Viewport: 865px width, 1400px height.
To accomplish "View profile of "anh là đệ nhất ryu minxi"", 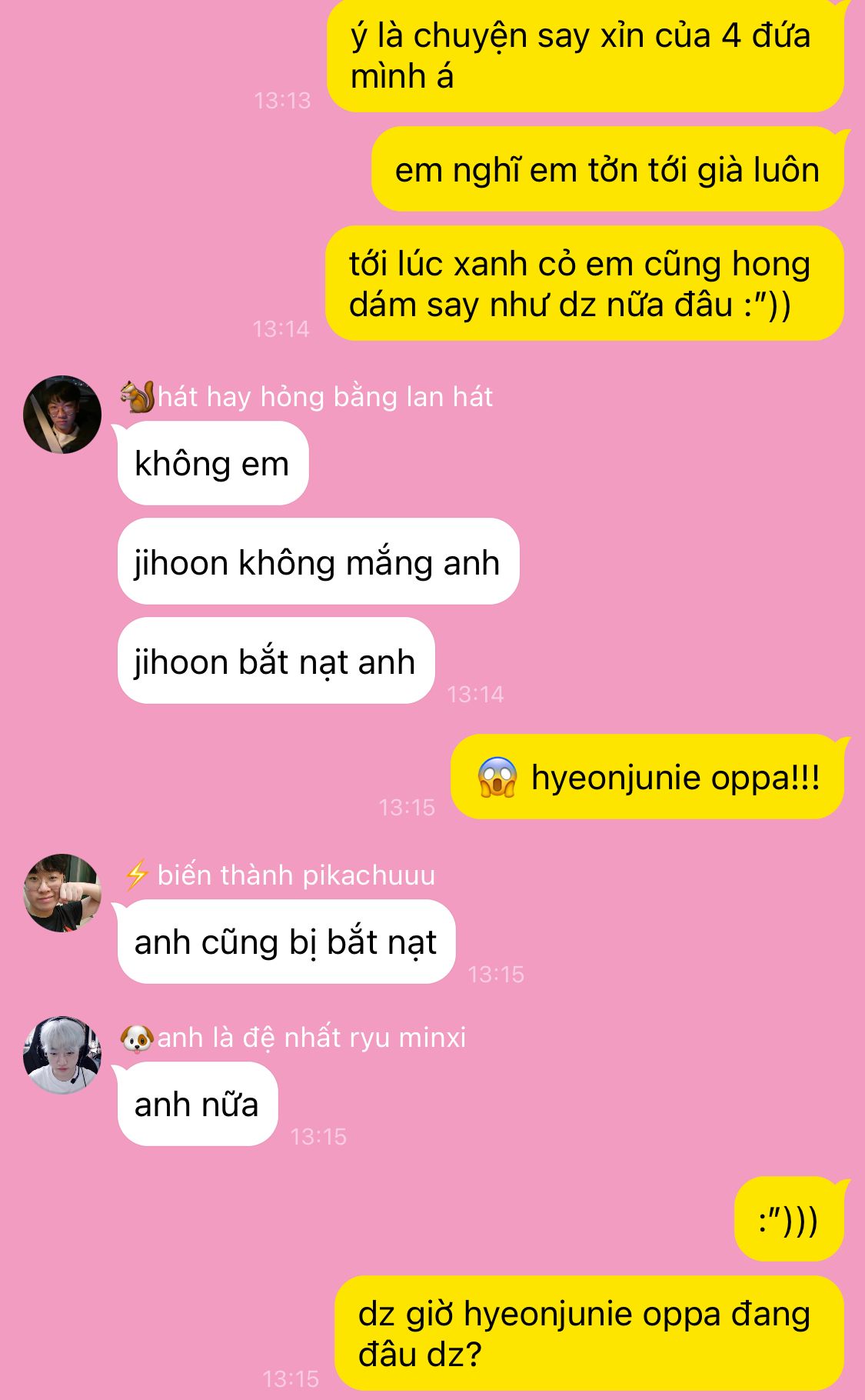I will pos(62,1055).
